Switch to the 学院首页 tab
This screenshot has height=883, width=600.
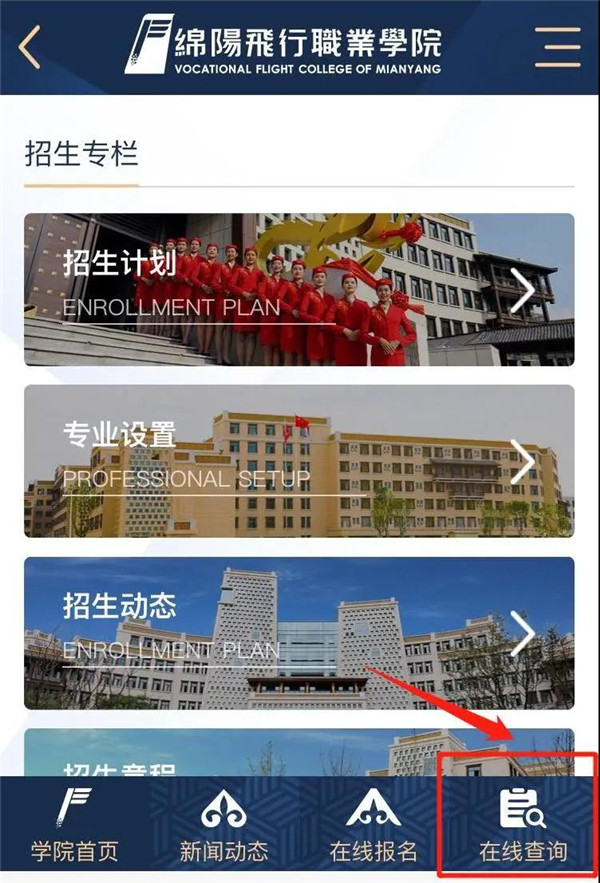click(x=74, y=826)
